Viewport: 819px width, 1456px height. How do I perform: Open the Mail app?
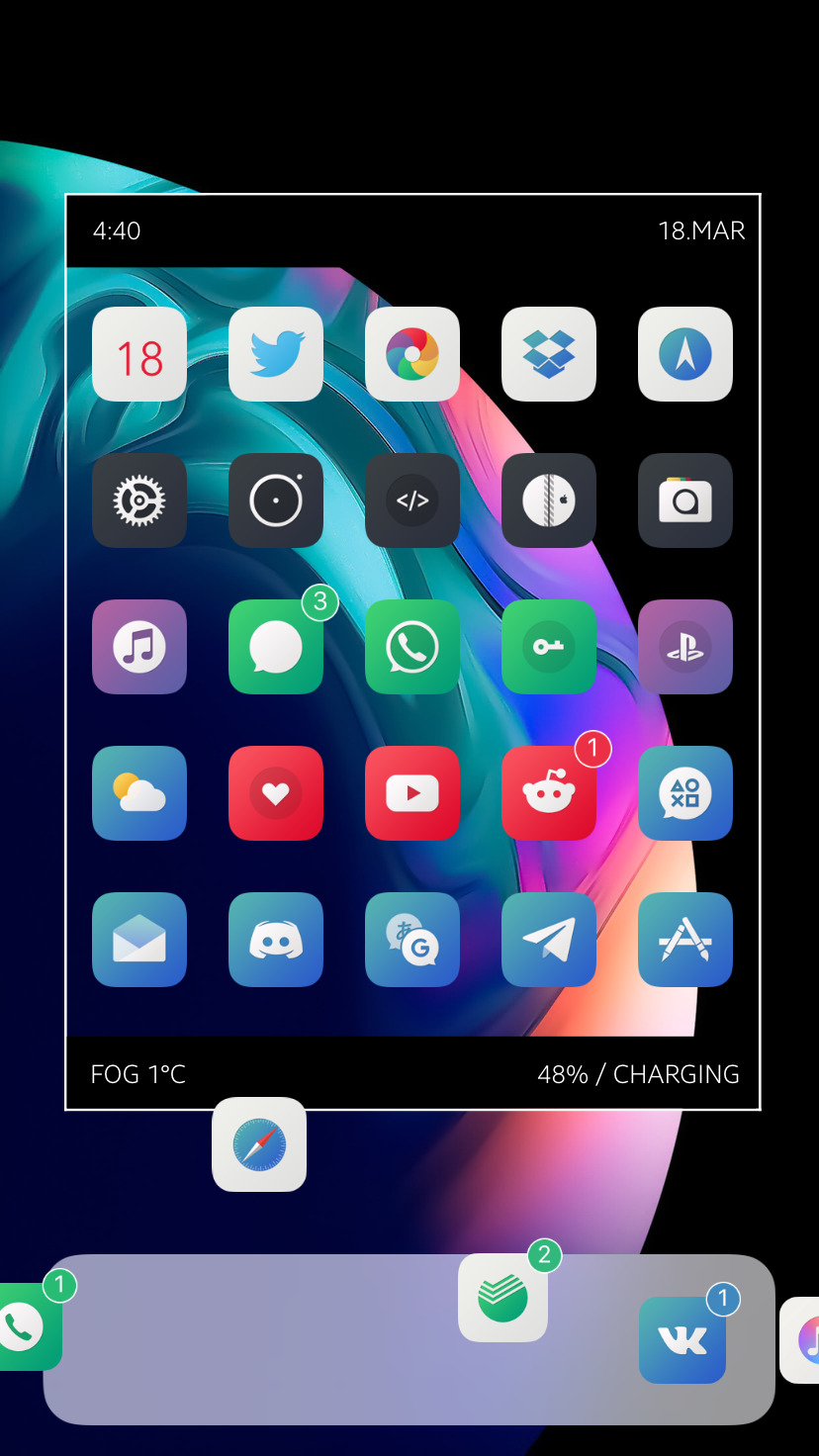pyautogui.click(x=139, y=940)
